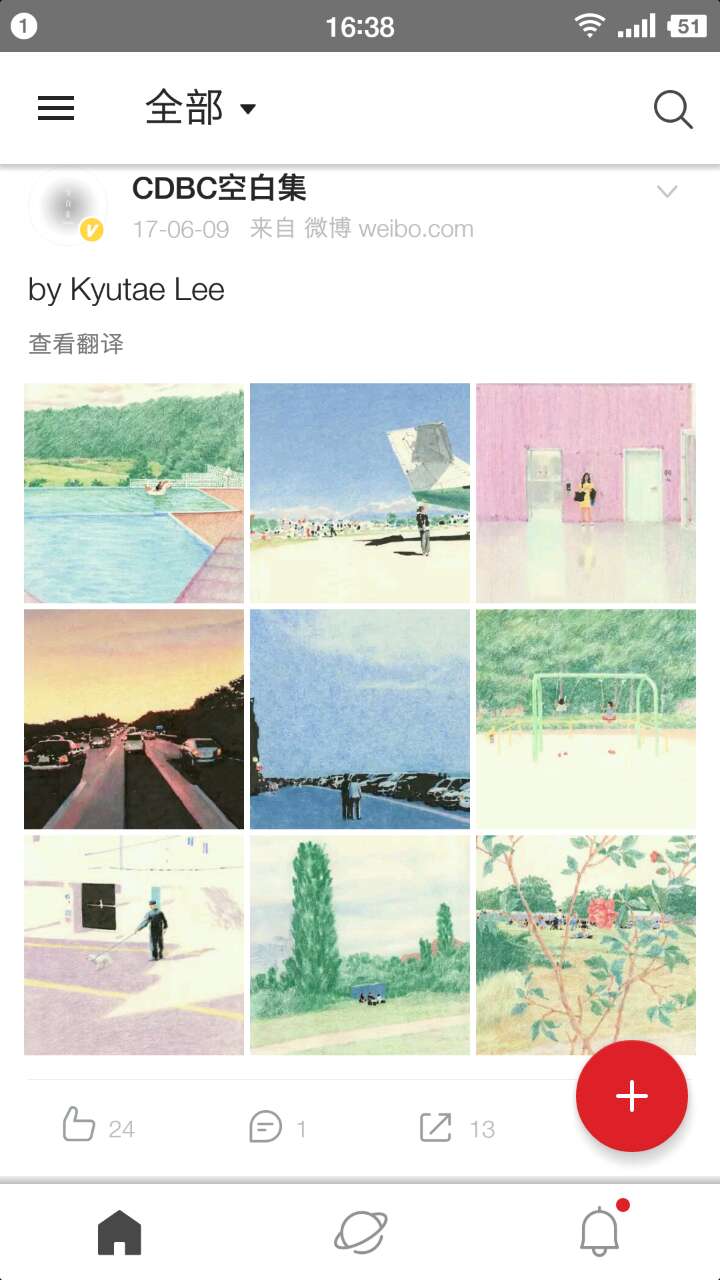Viewport: 720px width, 1280px height.
Task: Open the swimming pool artwork image
Action: tap(134, 493)
